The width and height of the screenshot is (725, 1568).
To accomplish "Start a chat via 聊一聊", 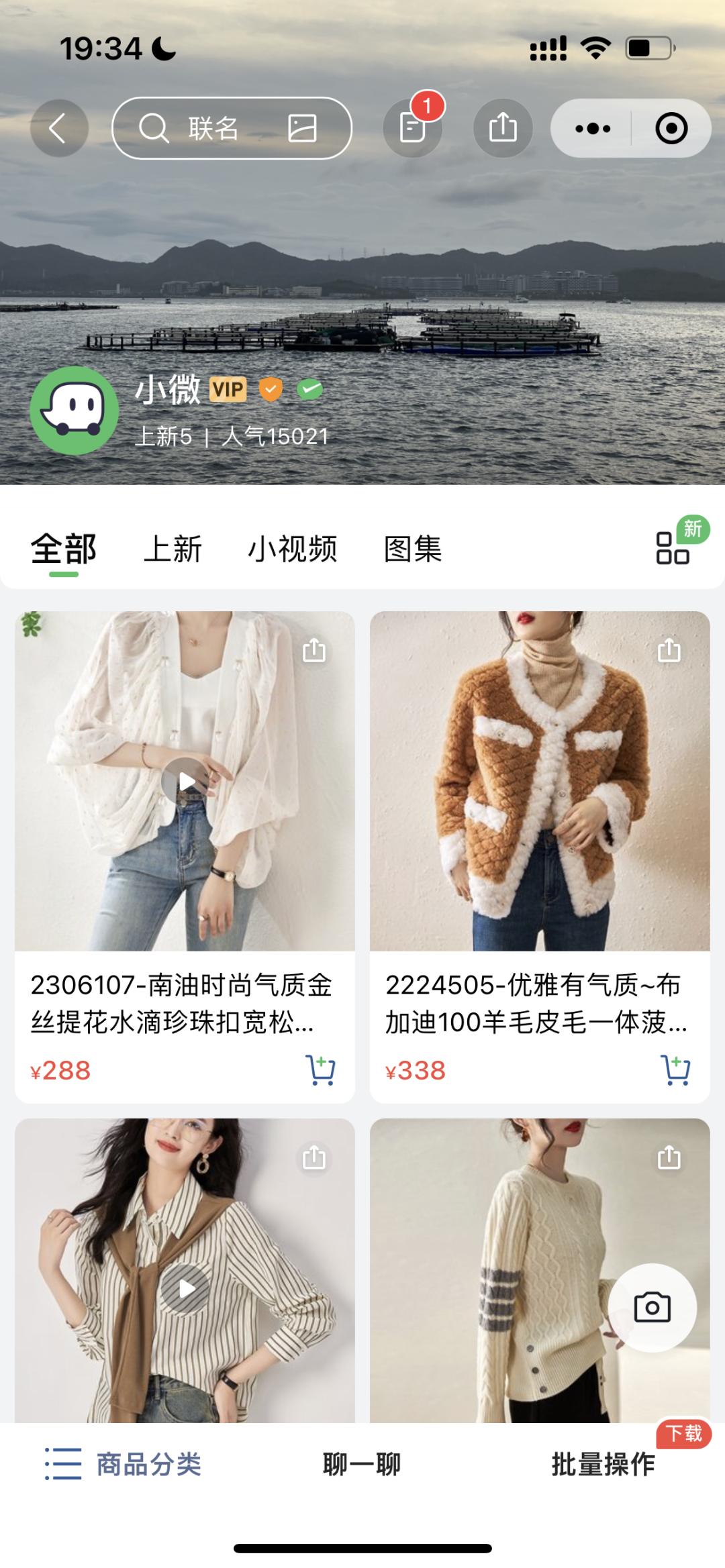I will click(x=362, y=1464).
